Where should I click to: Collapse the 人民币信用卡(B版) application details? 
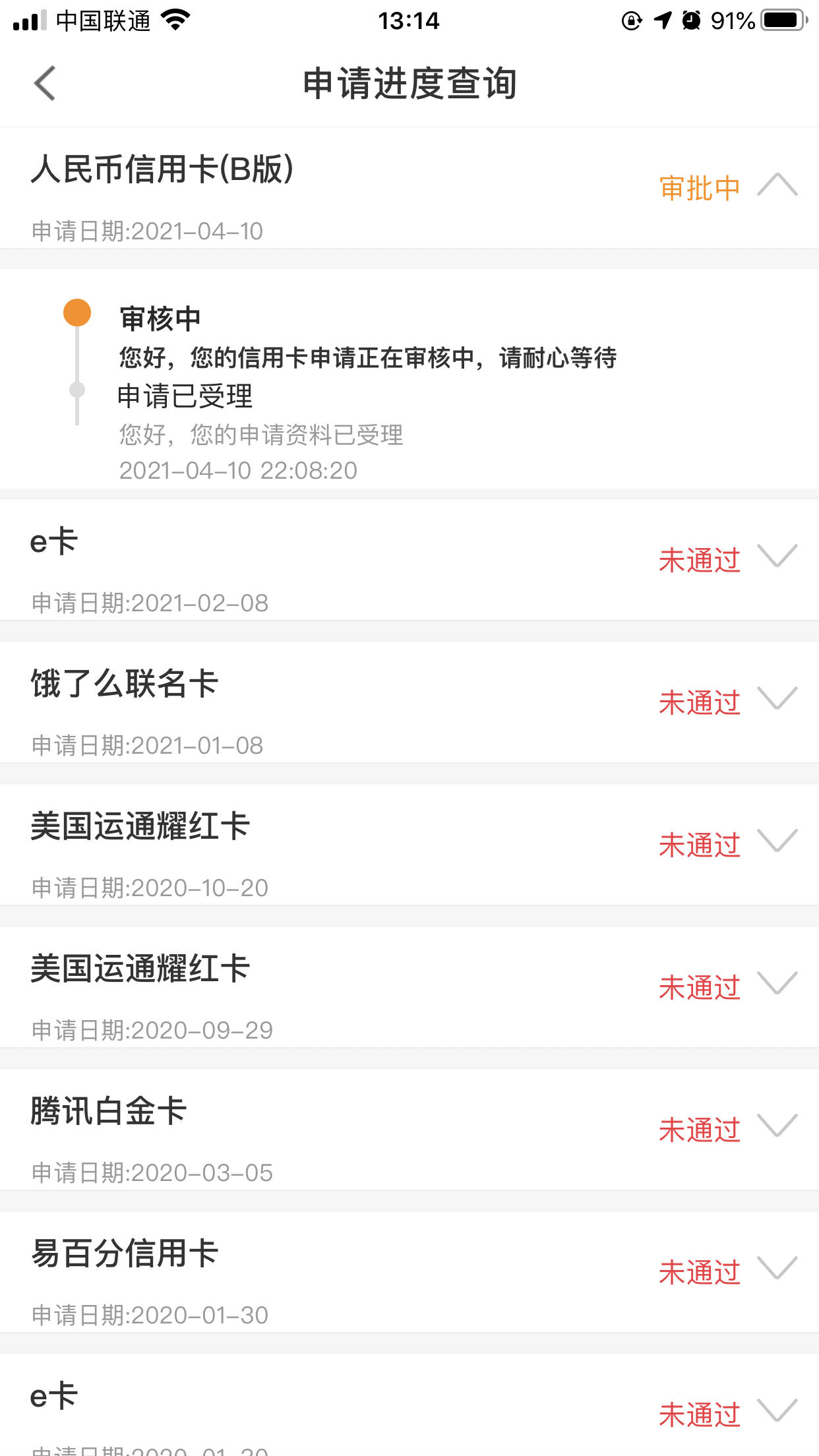click(777, 185)
